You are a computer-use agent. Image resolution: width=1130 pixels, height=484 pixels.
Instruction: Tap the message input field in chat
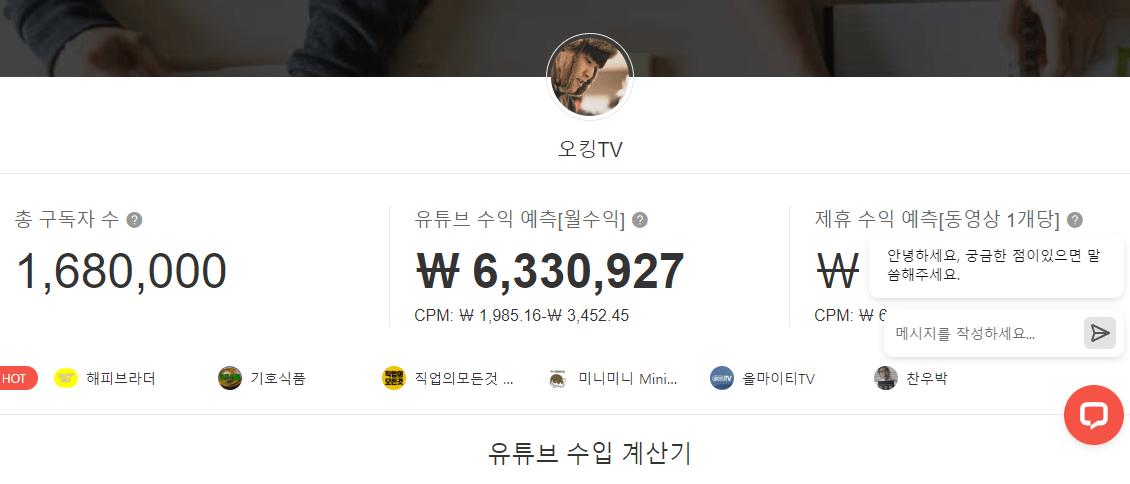coord(980,334)
